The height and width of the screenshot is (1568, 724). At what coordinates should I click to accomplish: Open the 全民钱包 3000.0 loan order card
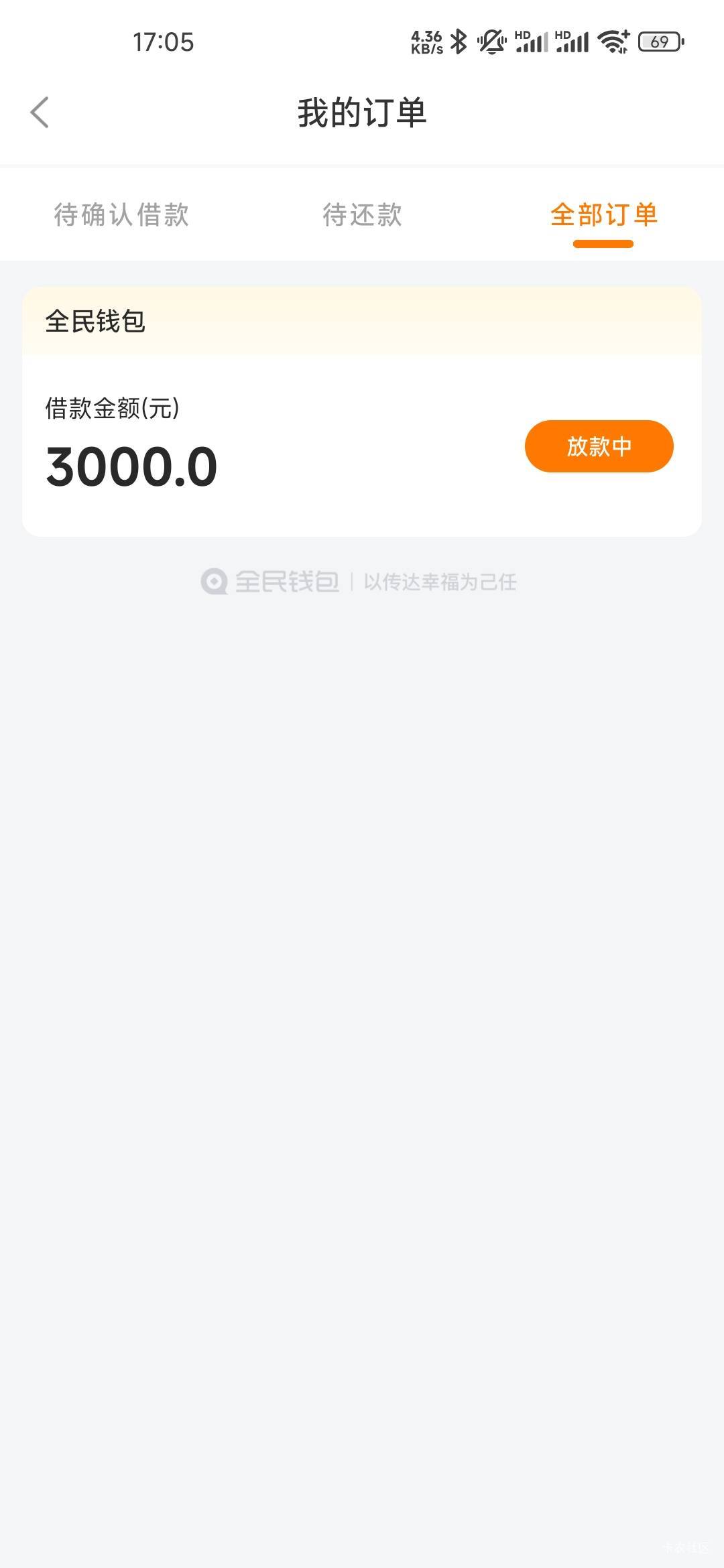[362, 411]
